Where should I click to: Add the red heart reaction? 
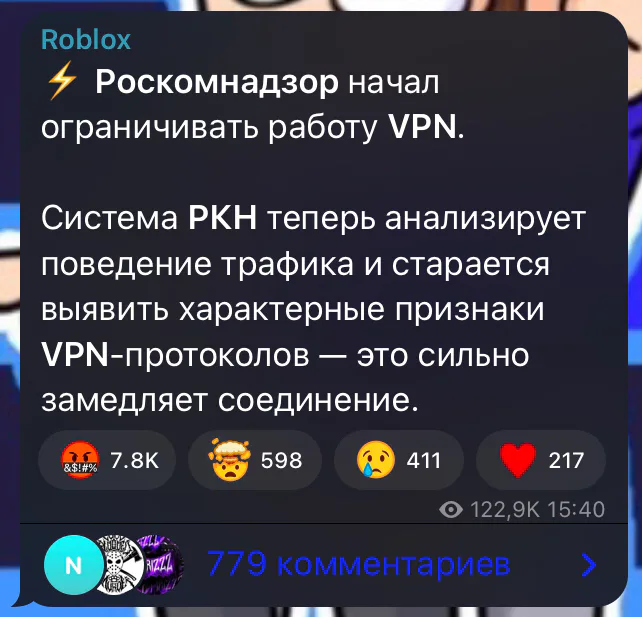click(540, 460)
